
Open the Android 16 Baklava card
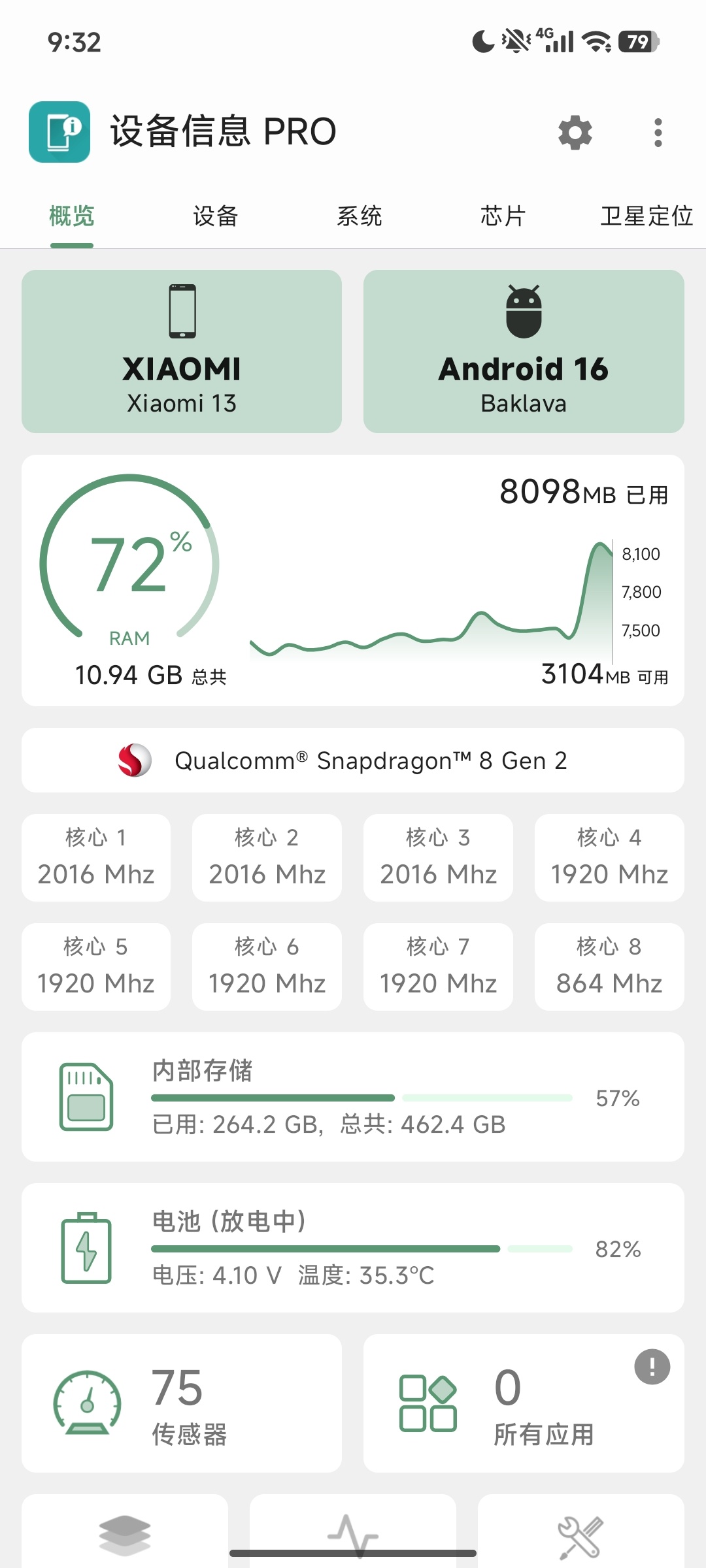[524, 351]
